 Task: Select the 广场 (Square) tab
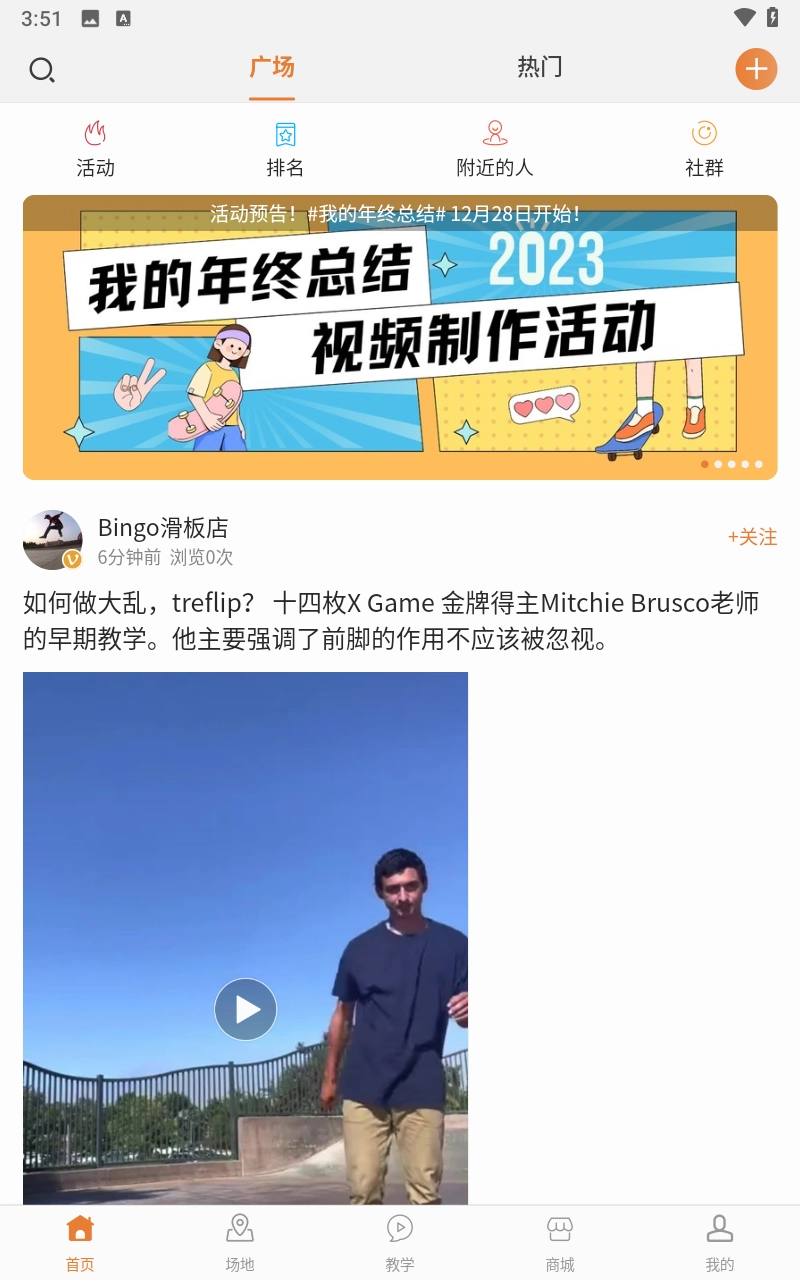point(271,67)
